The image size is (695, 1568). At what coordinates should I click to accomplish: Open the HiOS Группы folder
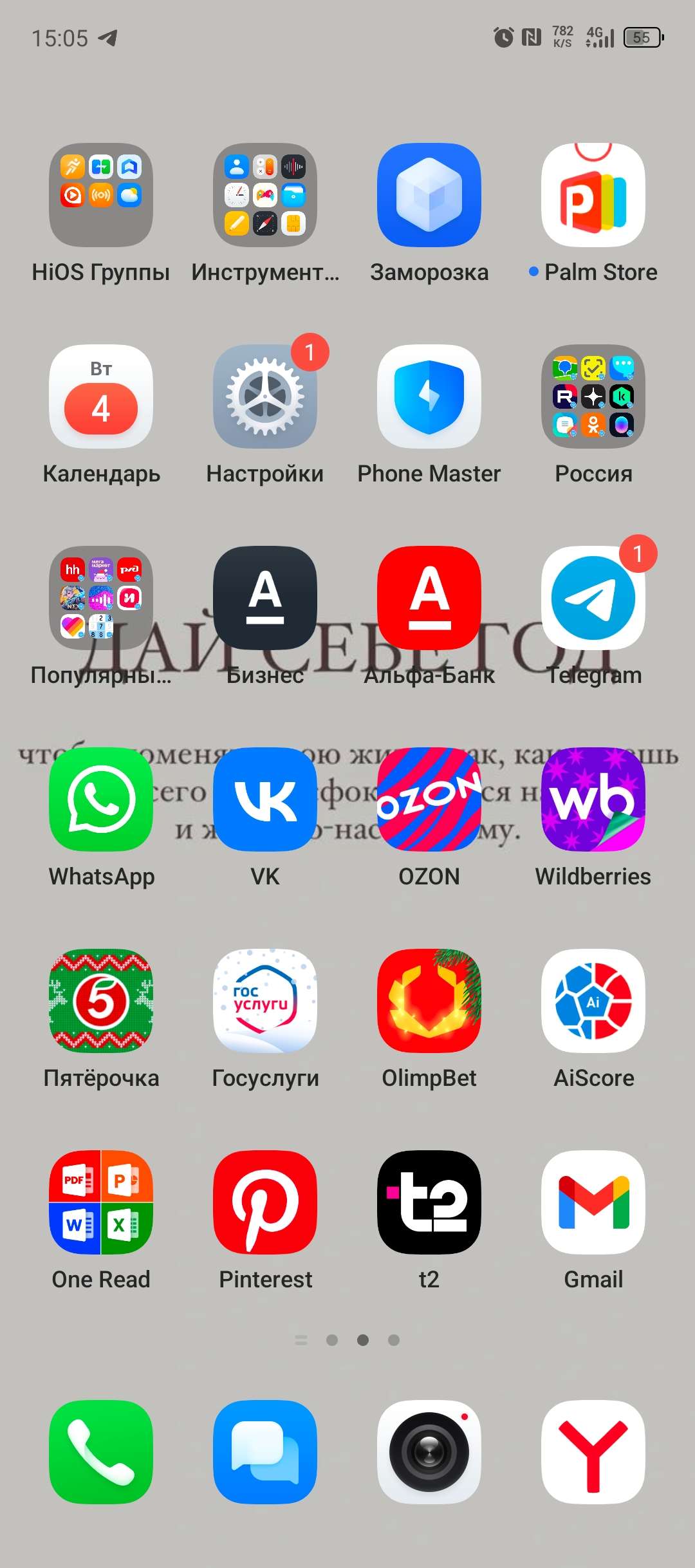(x=101, y=195)
